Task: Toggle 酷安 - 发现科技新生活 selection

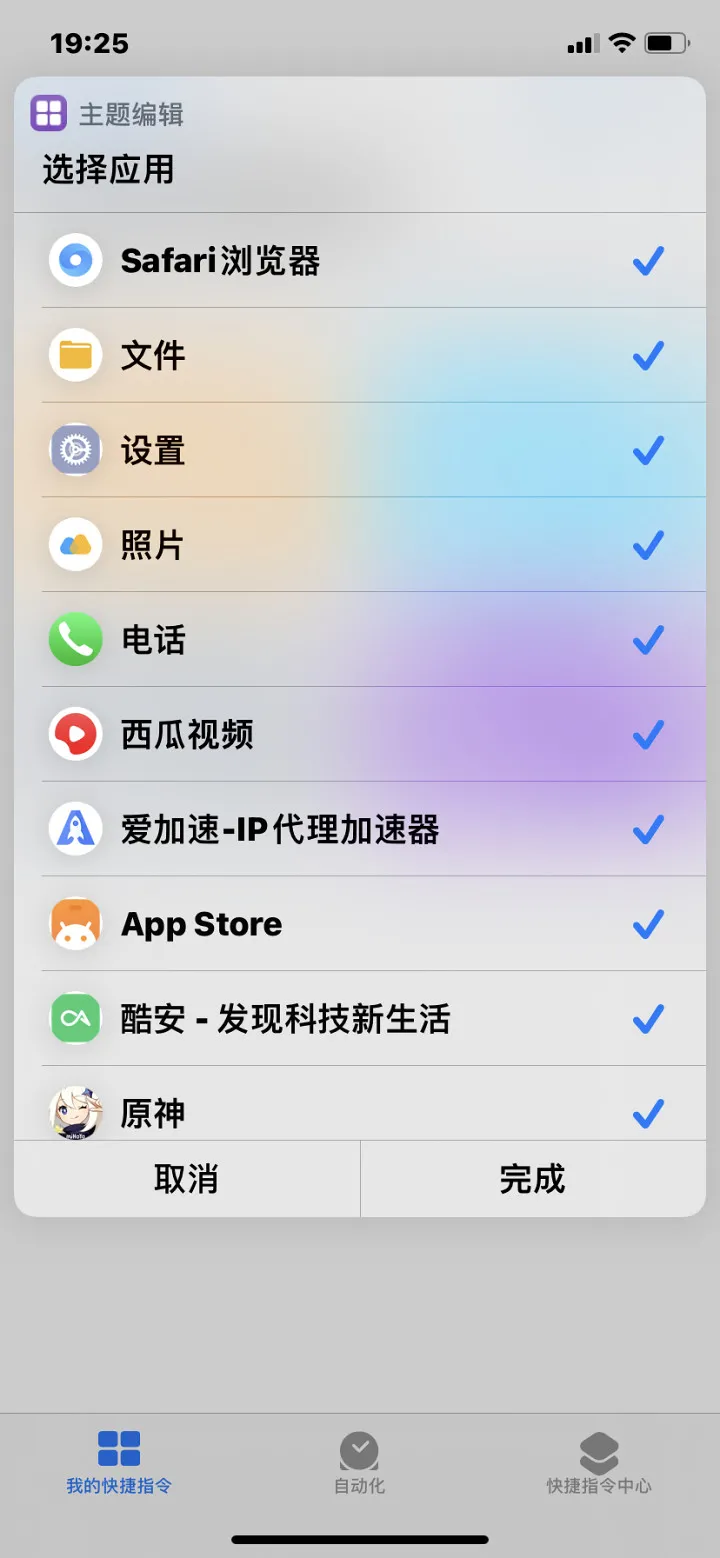Action: pos(360,1019)
